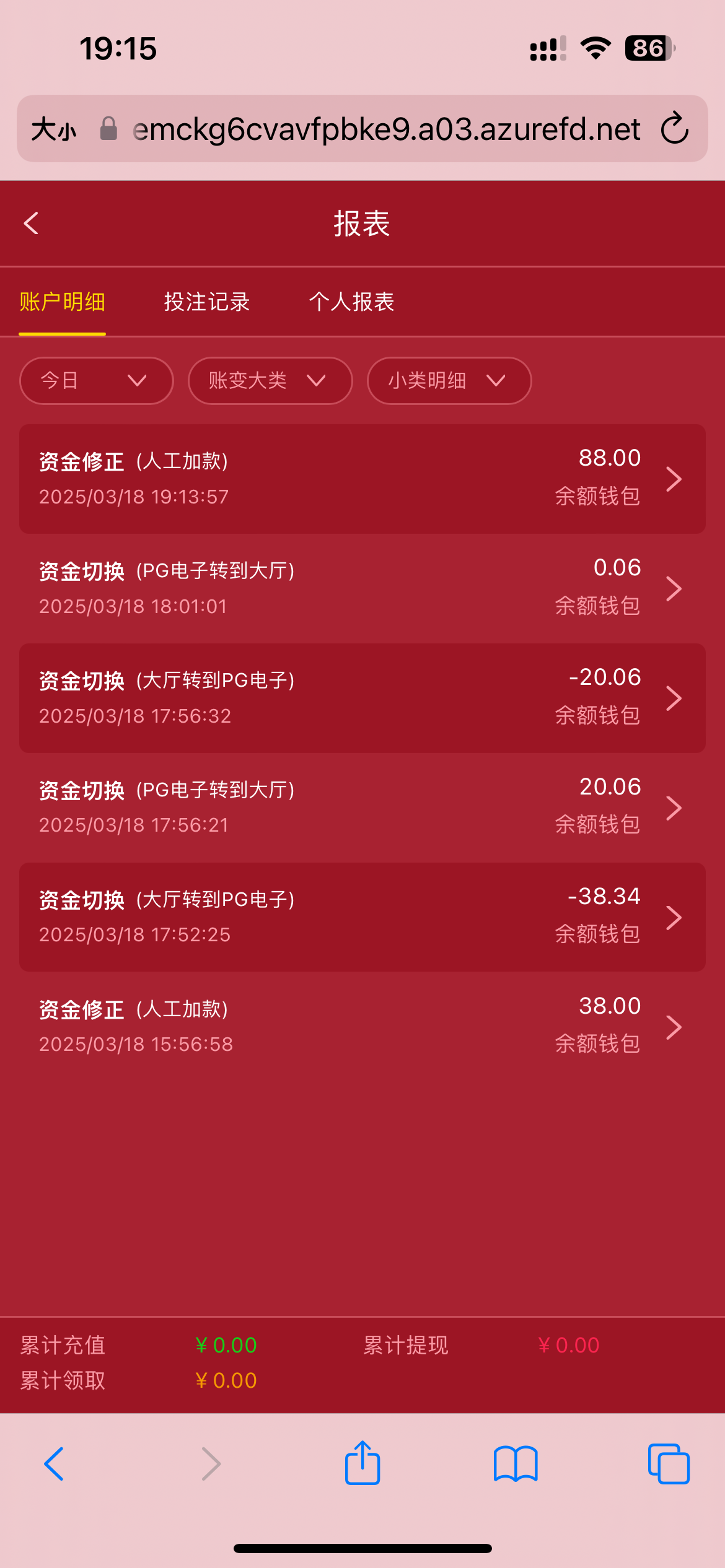
Task: Show open browser tabs
Action: pyautogui.click(x=669, y=1464)
